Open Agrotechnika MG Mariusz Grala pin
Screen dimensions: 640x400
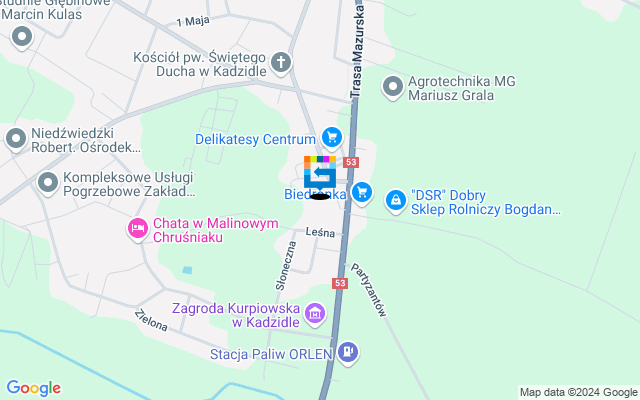click(x=393, y=87)
